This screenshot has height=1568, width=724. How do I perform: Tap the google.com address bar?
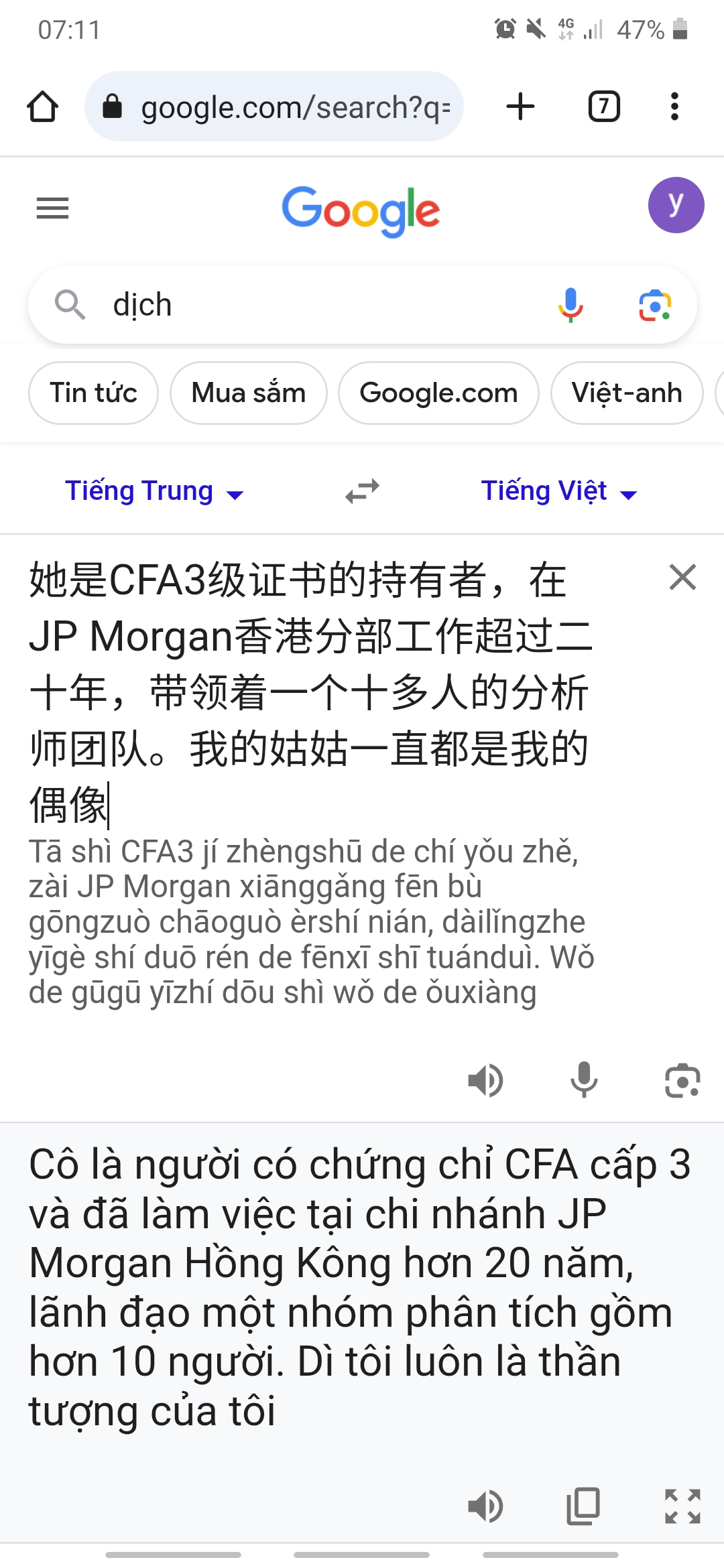274,107
